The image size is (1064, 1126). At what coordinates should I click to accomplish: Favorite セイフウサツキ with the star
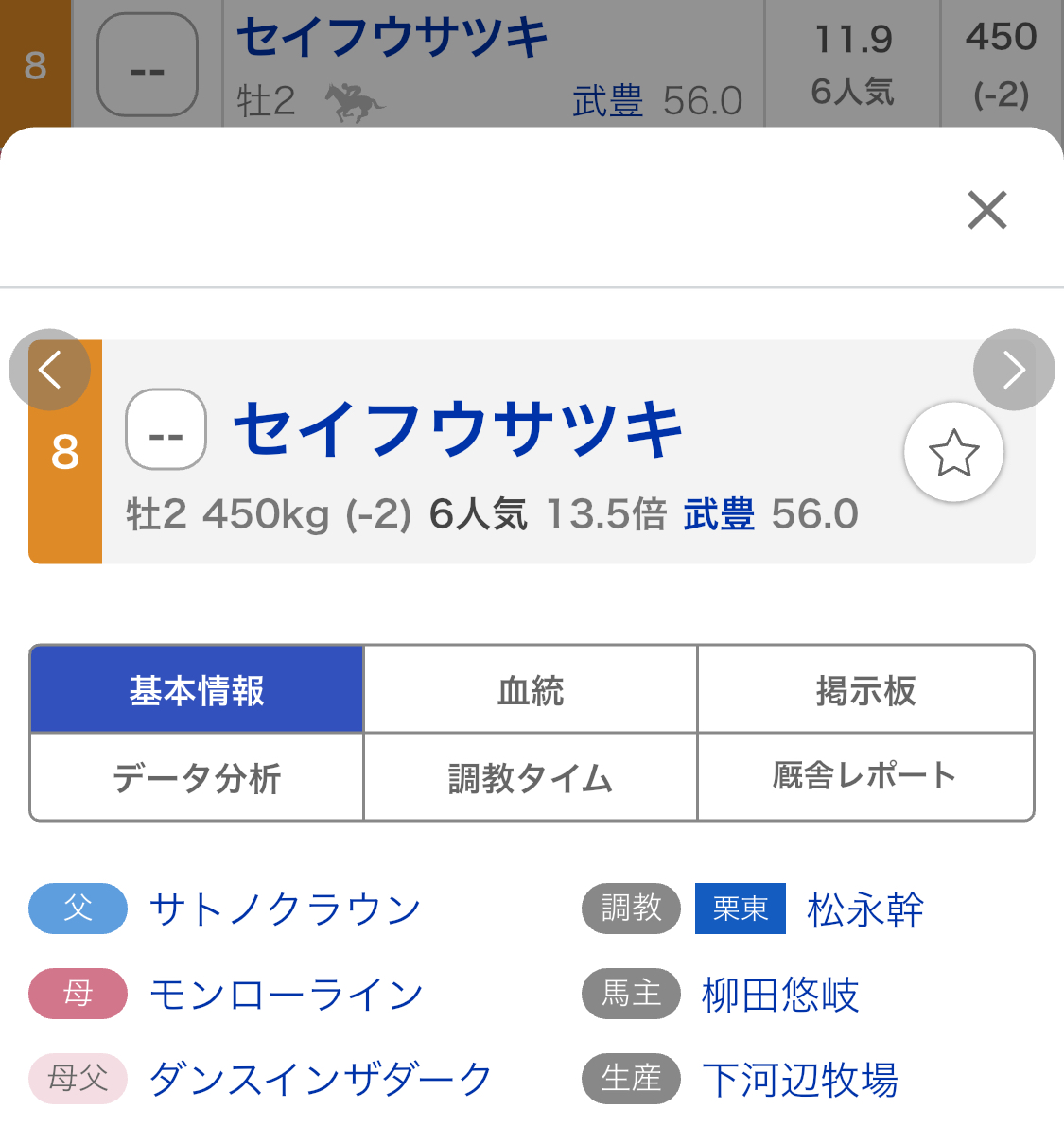pyautogui.click(x=953, y=453)
